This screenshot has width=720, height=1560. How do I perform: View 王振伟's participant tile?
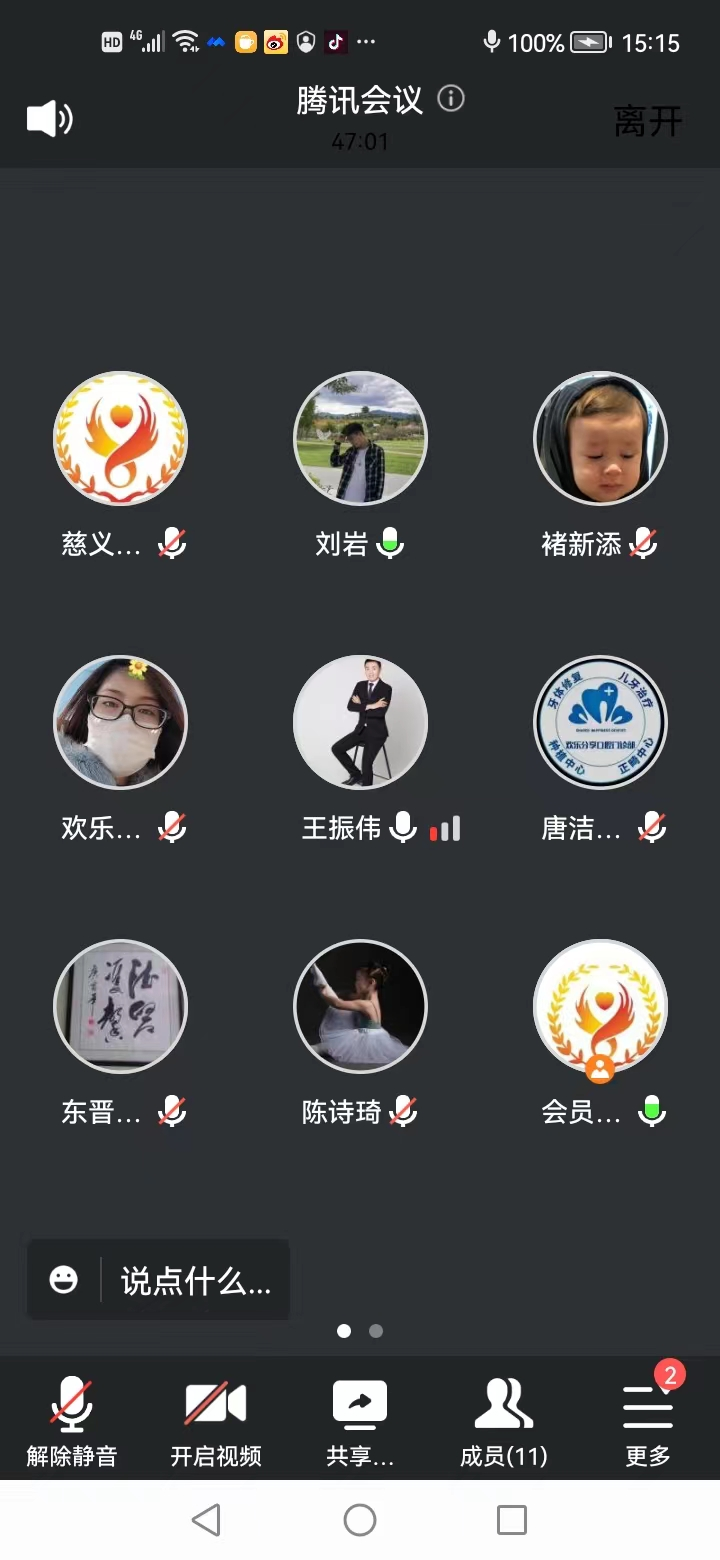pyautogui.click(x=360, y=722)
